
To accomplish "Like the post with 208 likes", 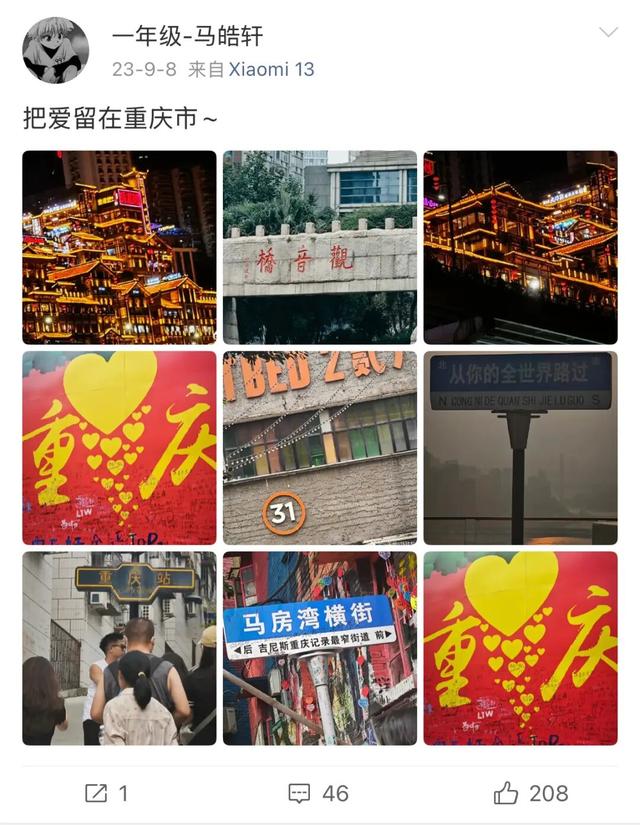I will click(x=531, y=793).
